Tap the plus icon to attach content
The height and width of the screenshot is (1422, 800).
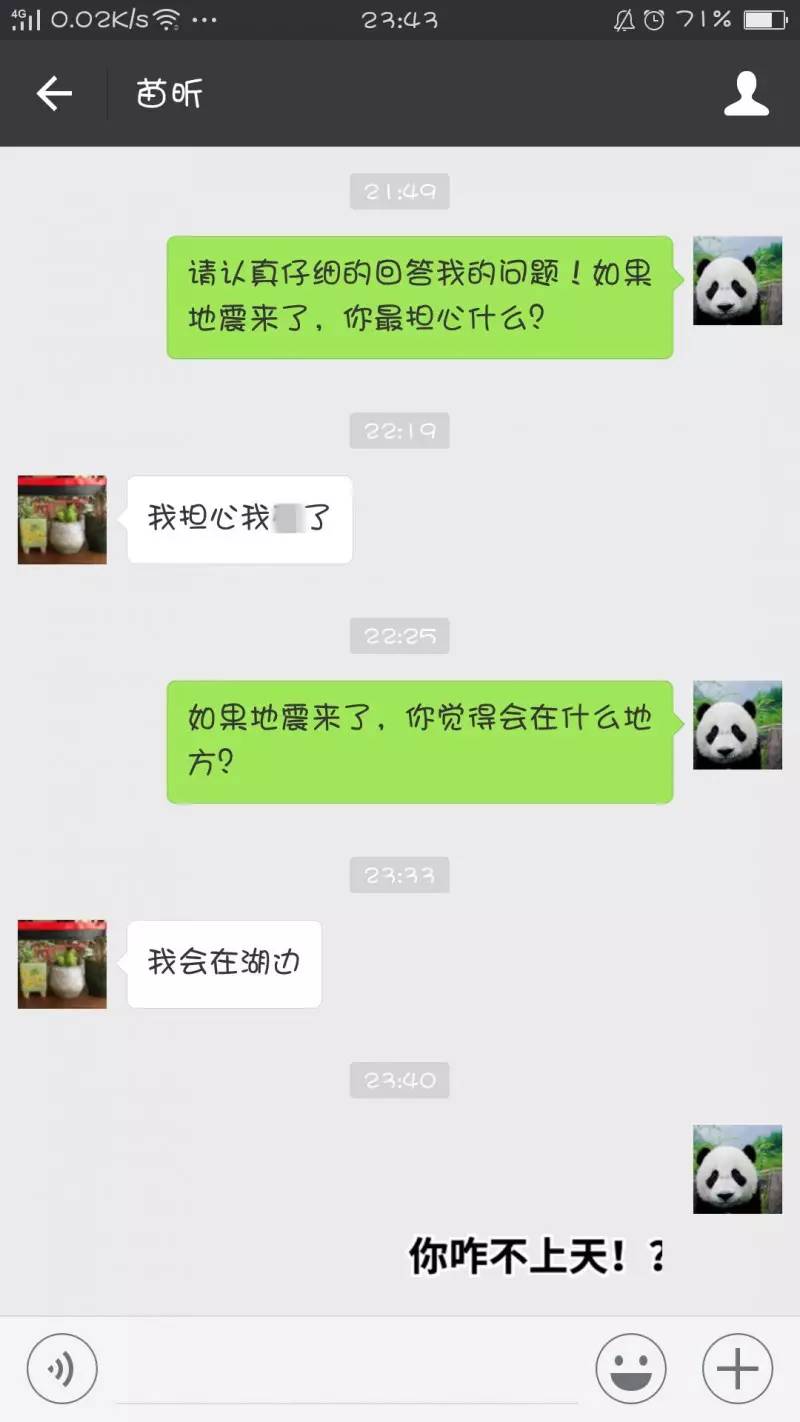(x=736, y=1367)
